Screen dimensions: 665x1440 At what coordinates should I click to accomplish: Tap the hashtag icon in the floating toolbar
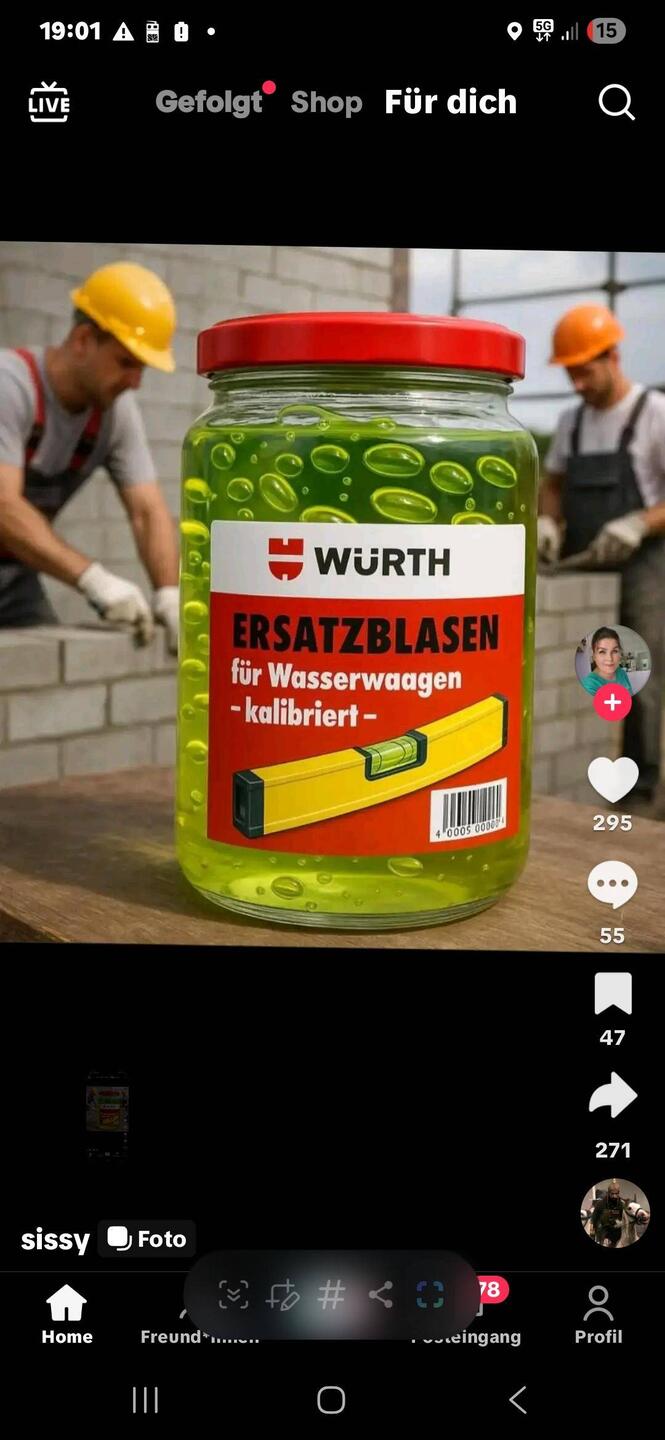pos(331,1295)
